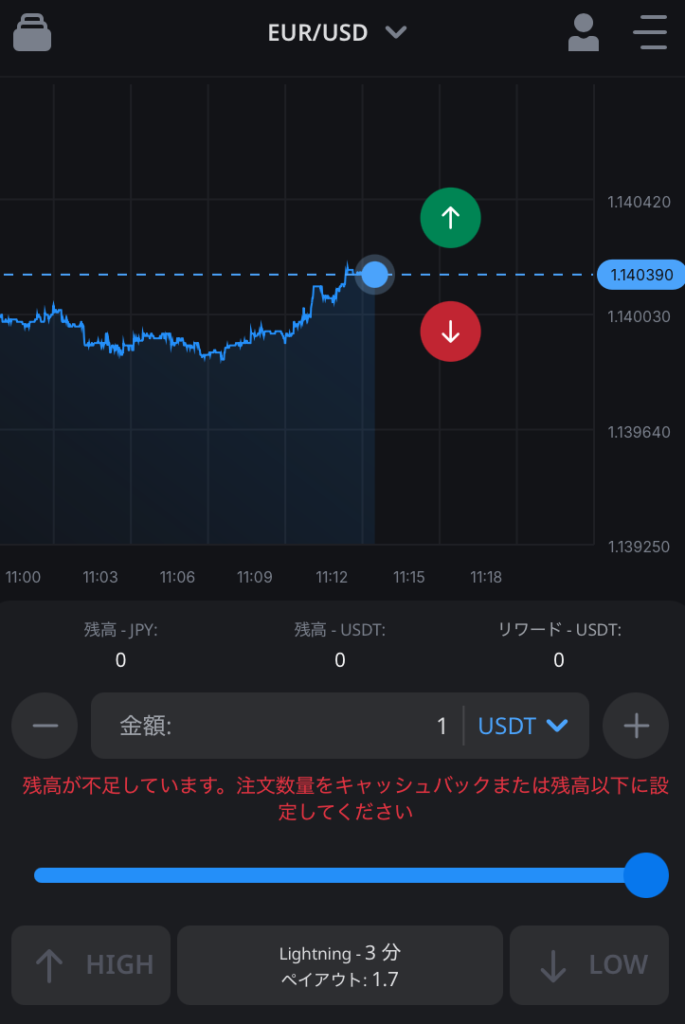The height and width of the screenshot is (1024, 685).
Task: Increase amount with the plus button
Action: [635, 726]
